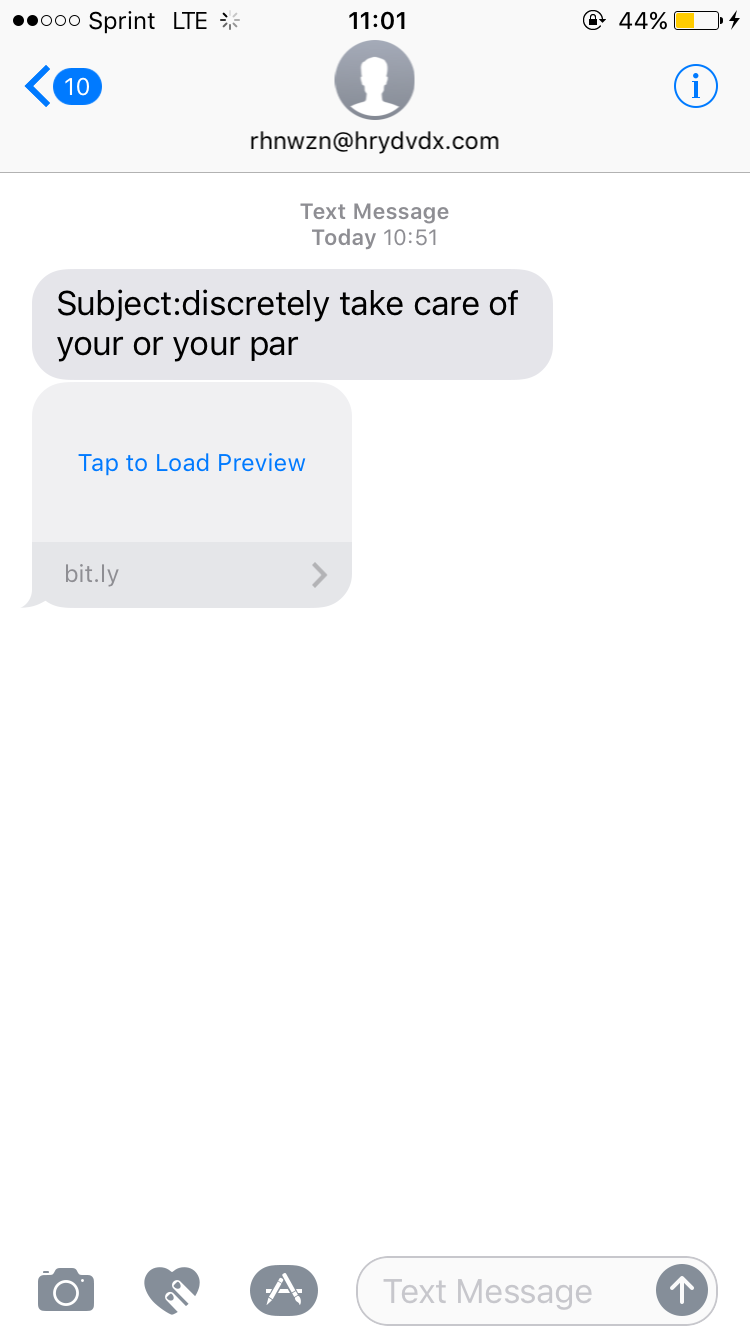
Task: Open Digital Touch heart icon
Action: click(x=172, y=1290)
